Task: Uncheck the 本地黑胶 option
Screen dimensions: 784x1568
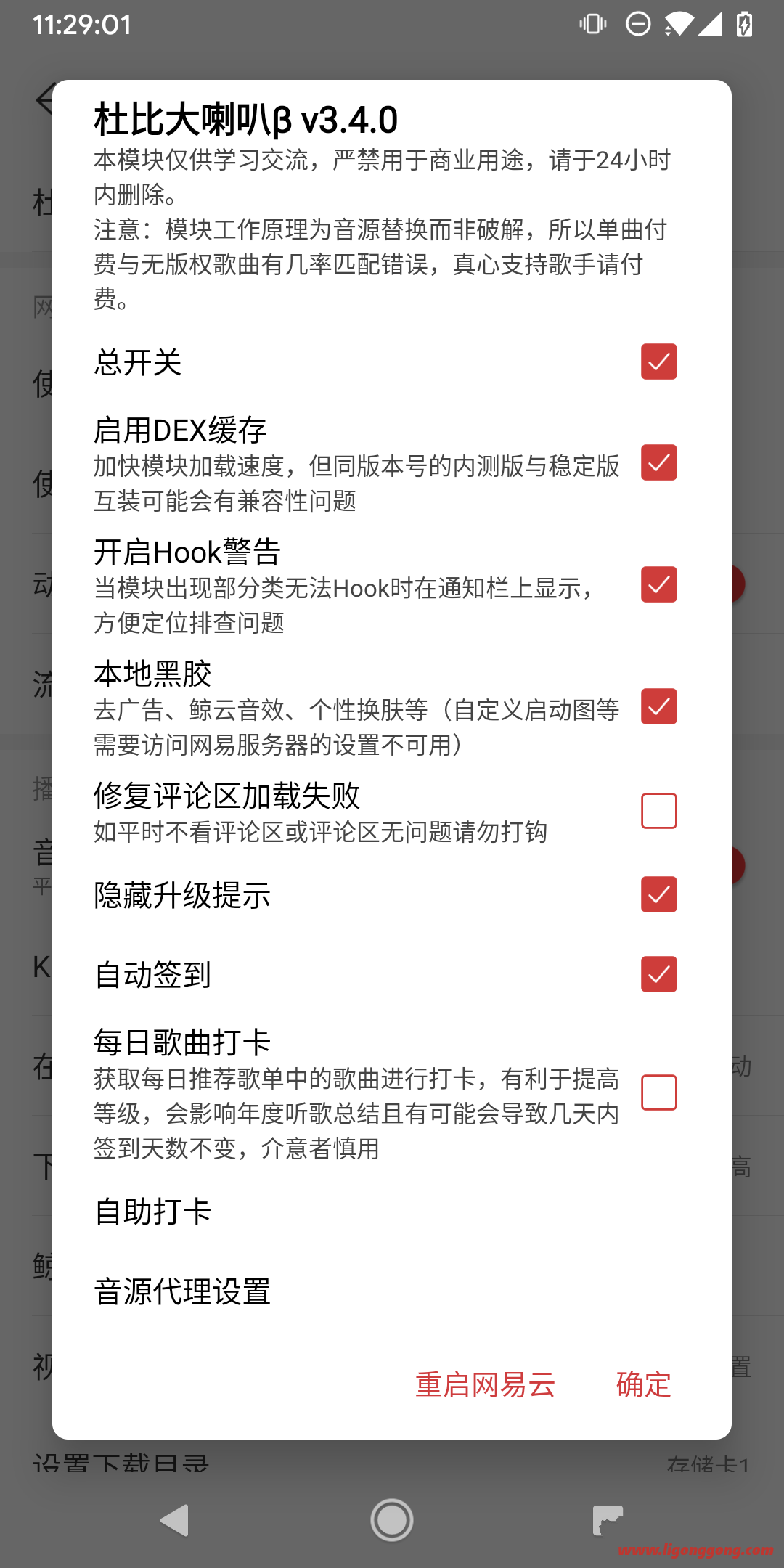Action: pyautogui.click(x=658, y=707)
